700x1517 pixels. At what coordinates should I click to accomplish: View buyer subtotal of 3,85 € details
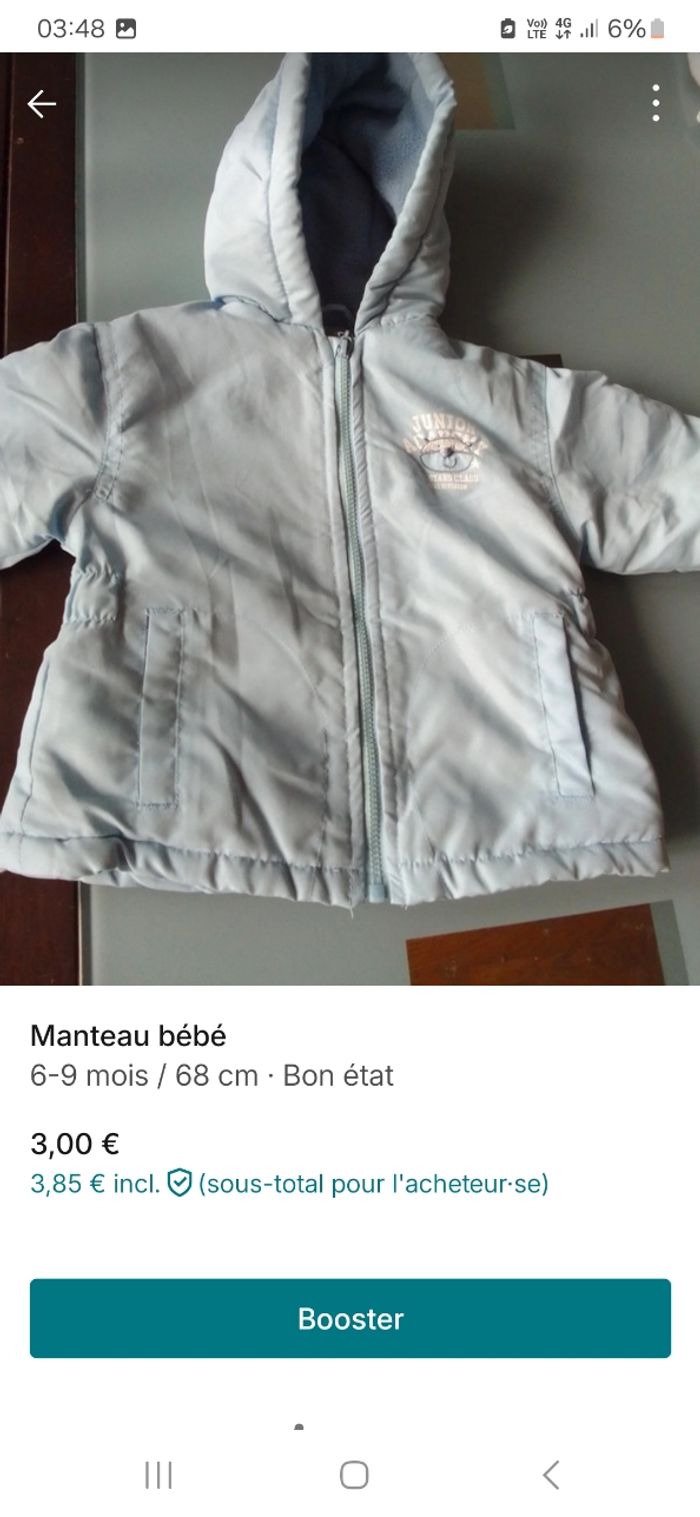[289, 1184]
